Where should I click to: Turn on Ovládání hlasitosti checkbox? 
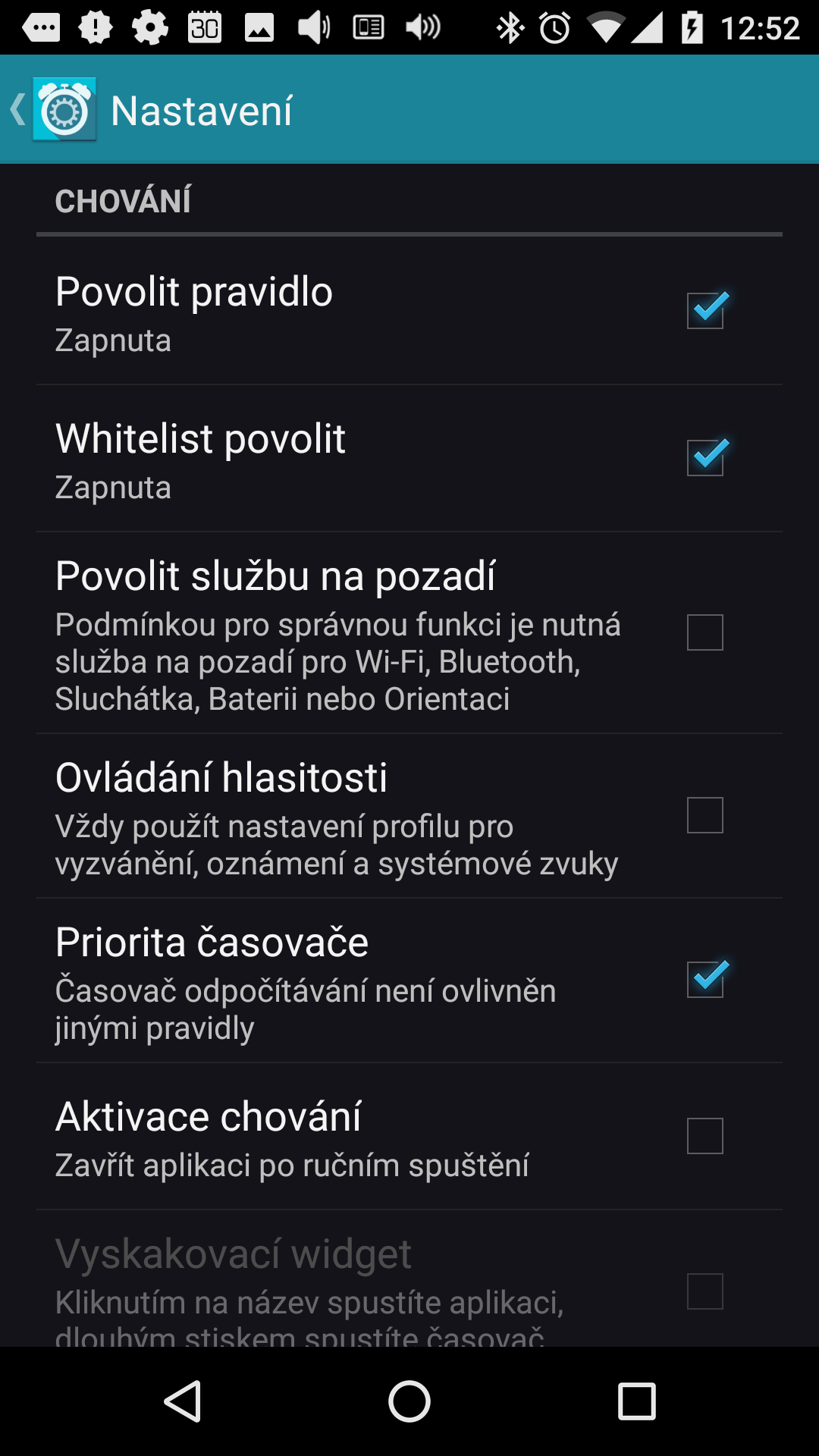click(705, 815)
